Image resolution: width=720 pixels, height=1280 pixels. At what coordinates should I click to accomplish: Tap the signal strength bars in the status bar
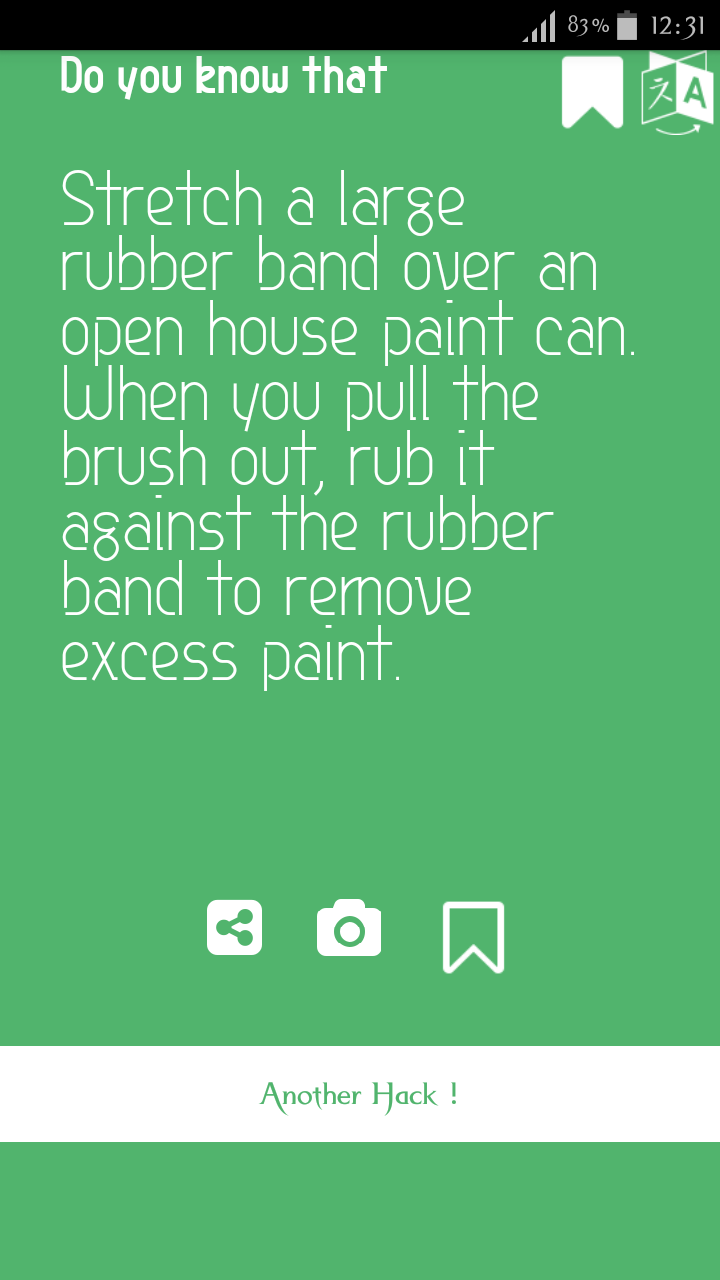tap(538, 25)
